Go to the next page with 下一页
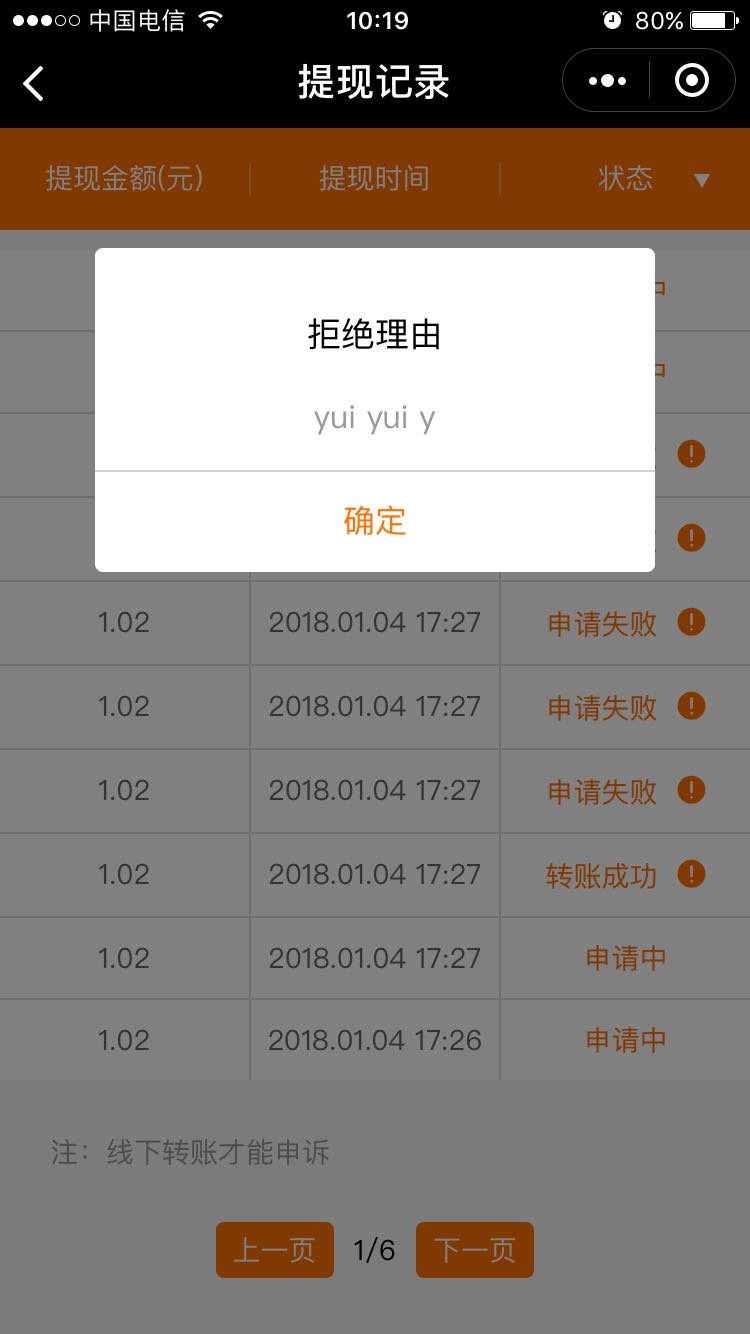 click(475, 1250)
